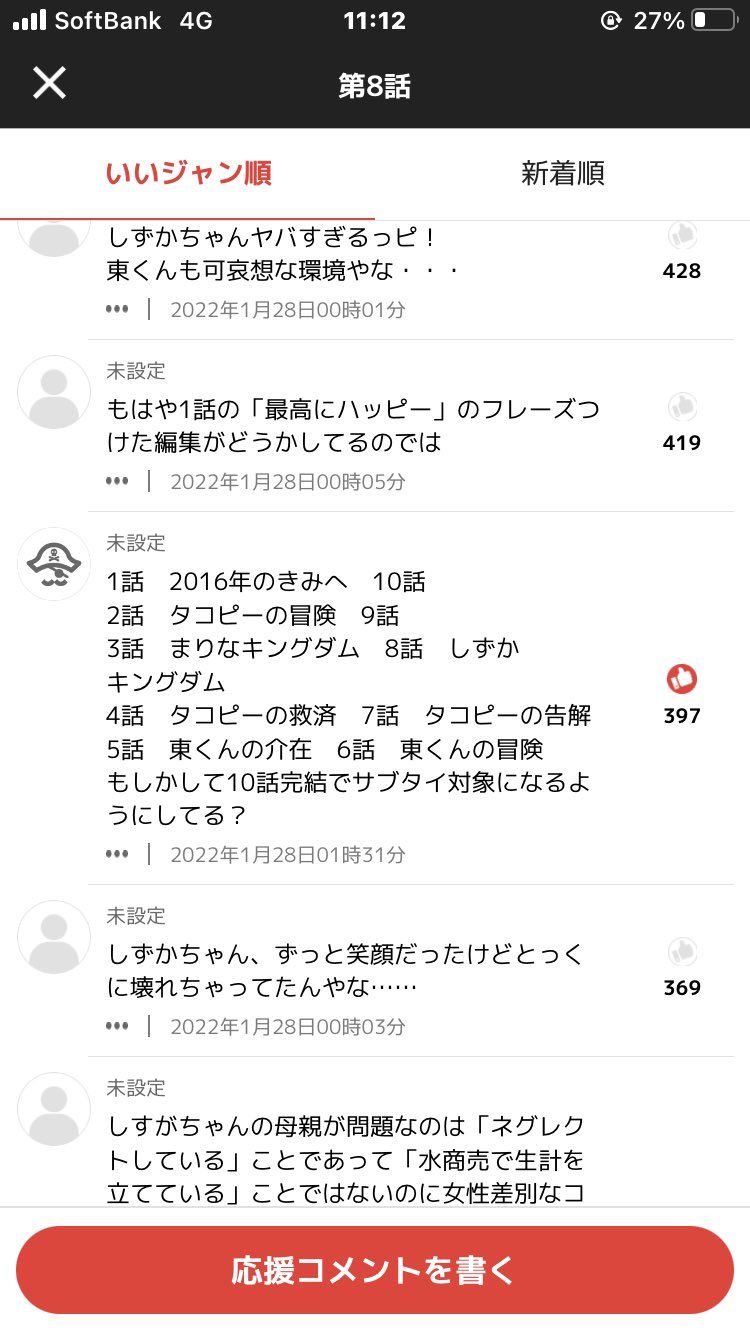Image resolution: width=750 pixels, height=1334 pixels.
Task: Select the いいジャン順 tab
Action: (188, 173)
